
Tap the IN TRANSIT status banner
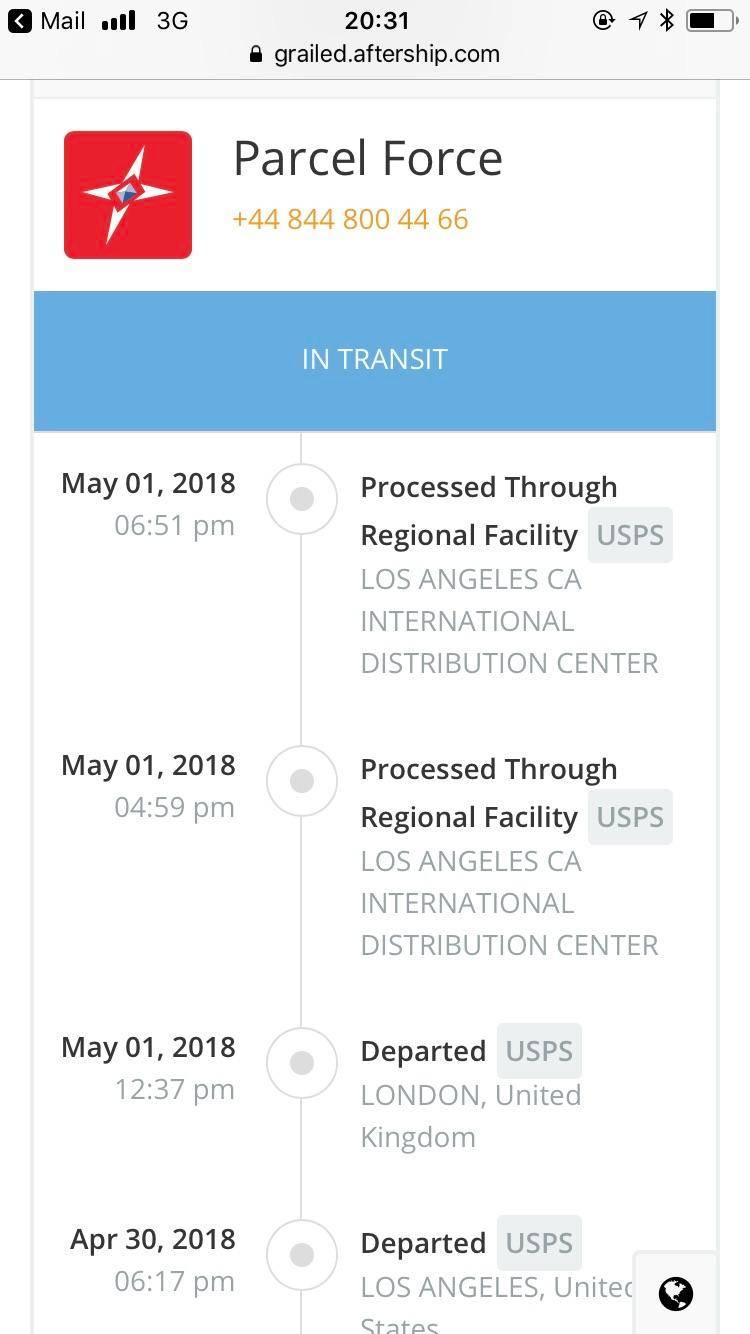point(375,360)
